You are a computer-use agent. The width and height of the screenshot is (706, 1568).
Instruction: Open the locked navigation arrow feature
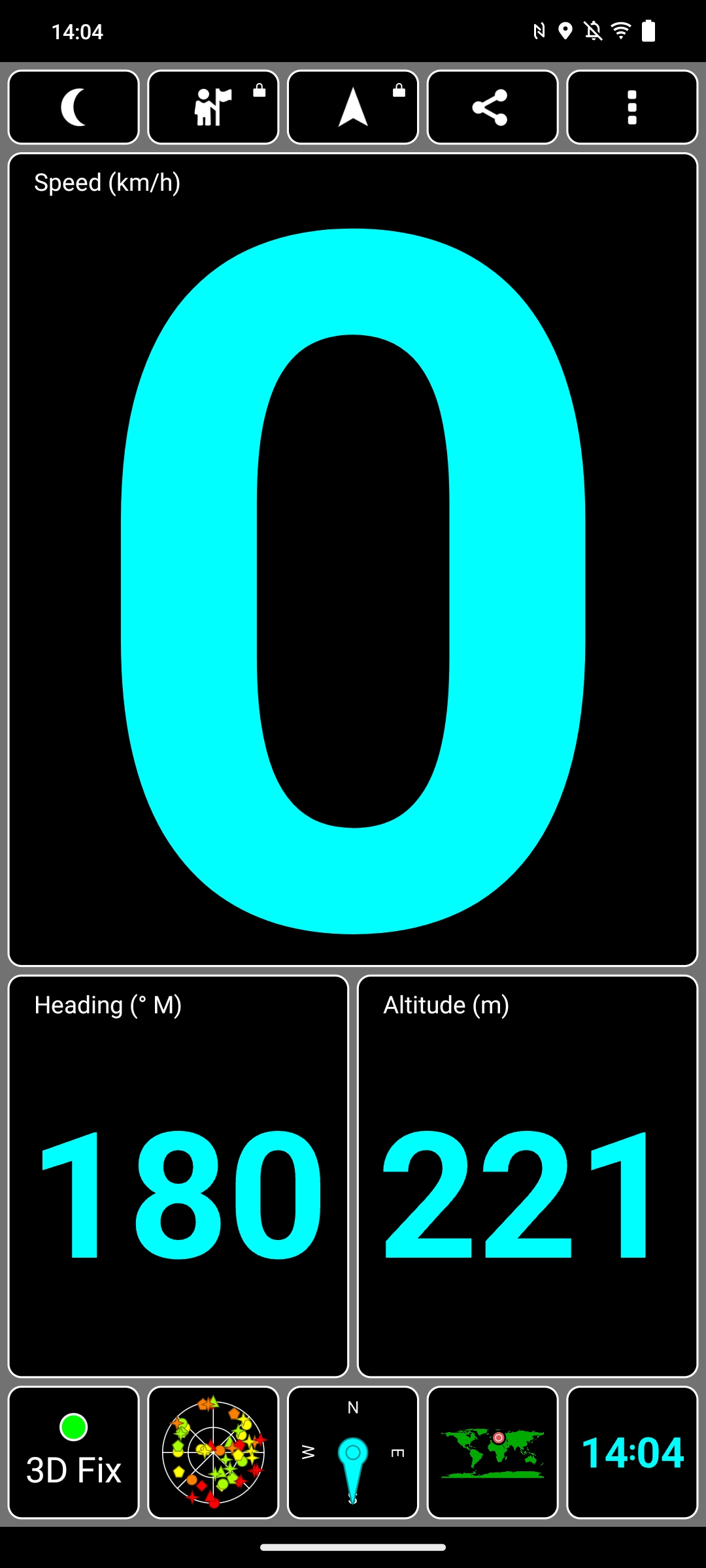click(353, 107)
